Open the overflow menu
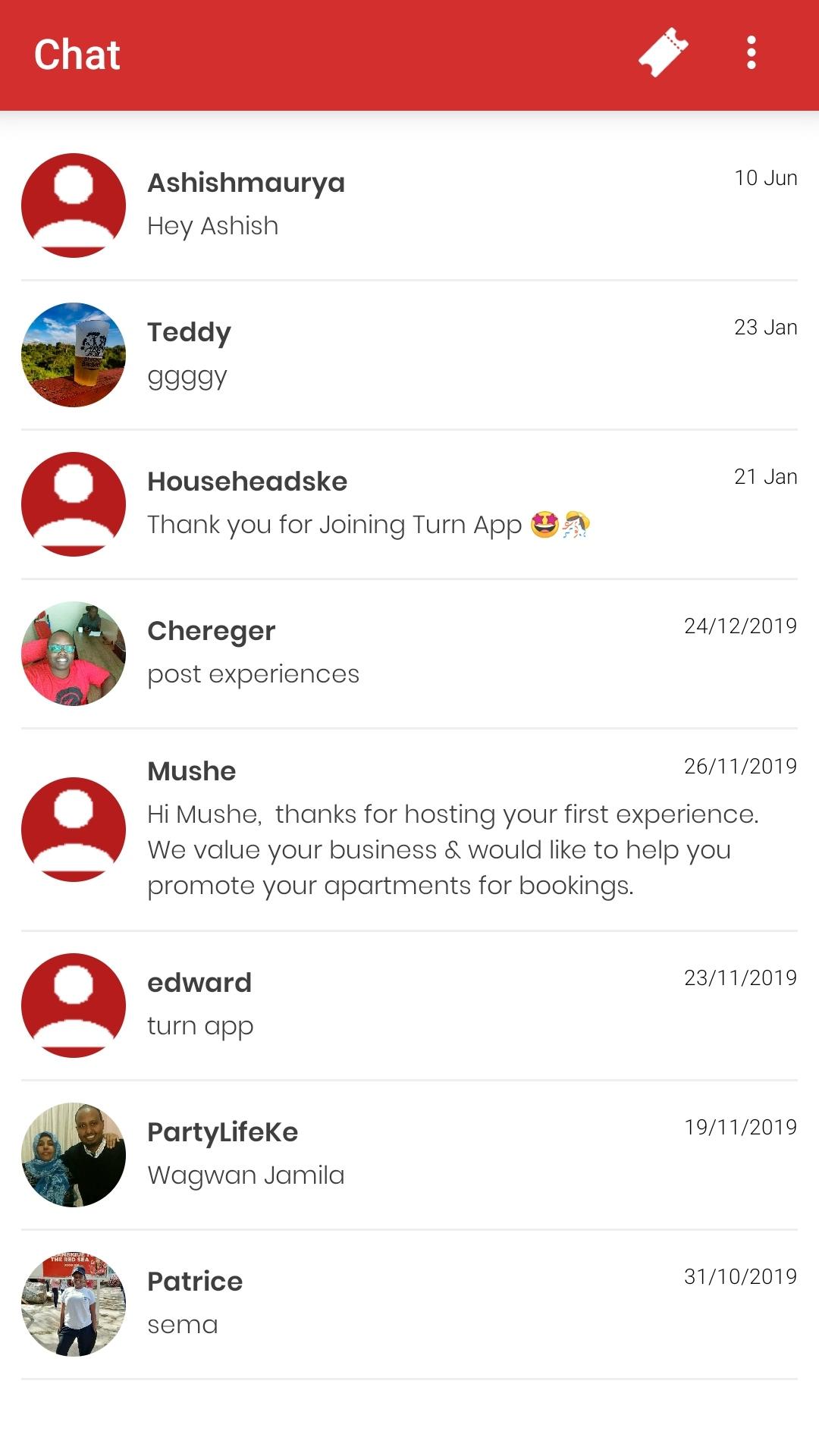The height and width of the screenshot is (1456, 819). (x=751, y=53)
